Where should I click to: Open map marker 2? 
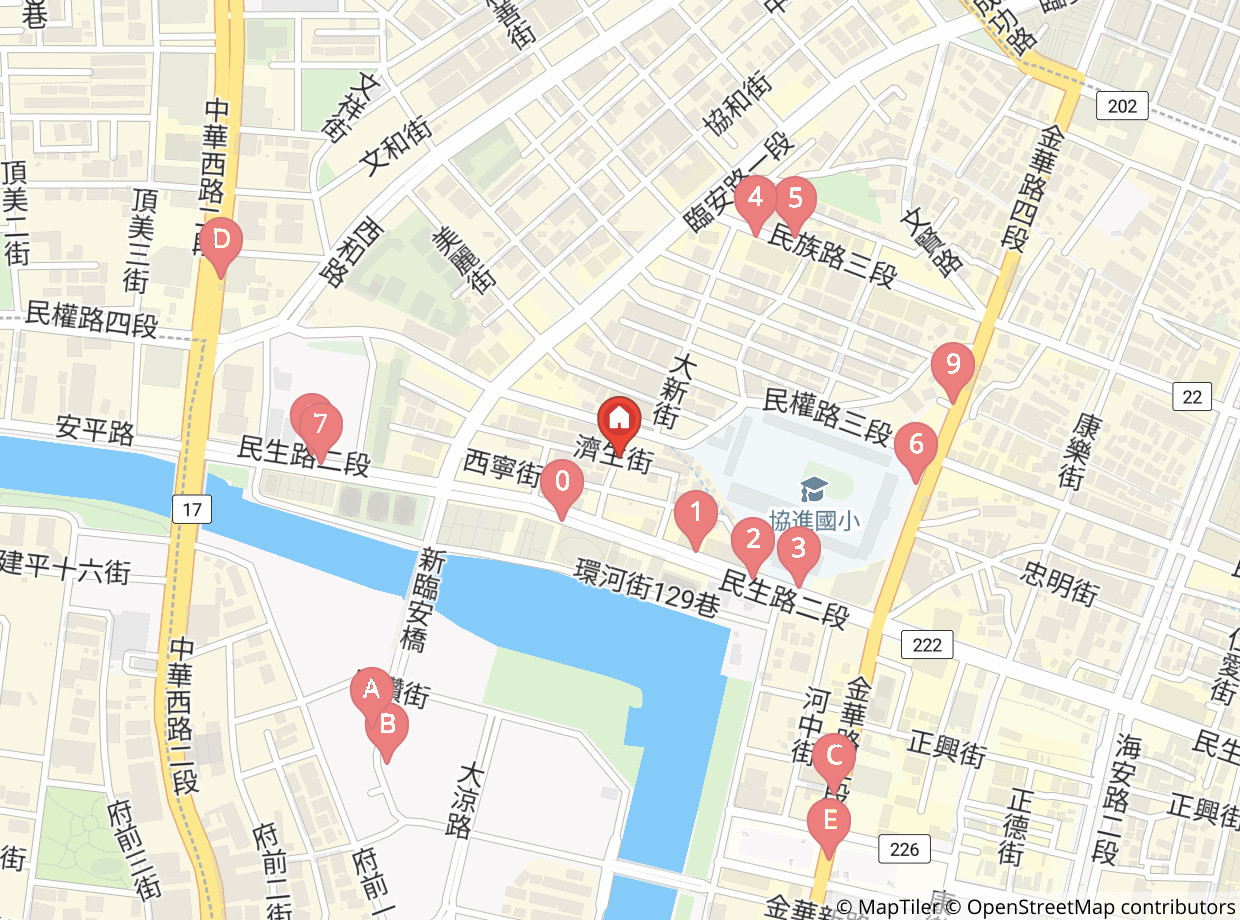coord(752,542)
